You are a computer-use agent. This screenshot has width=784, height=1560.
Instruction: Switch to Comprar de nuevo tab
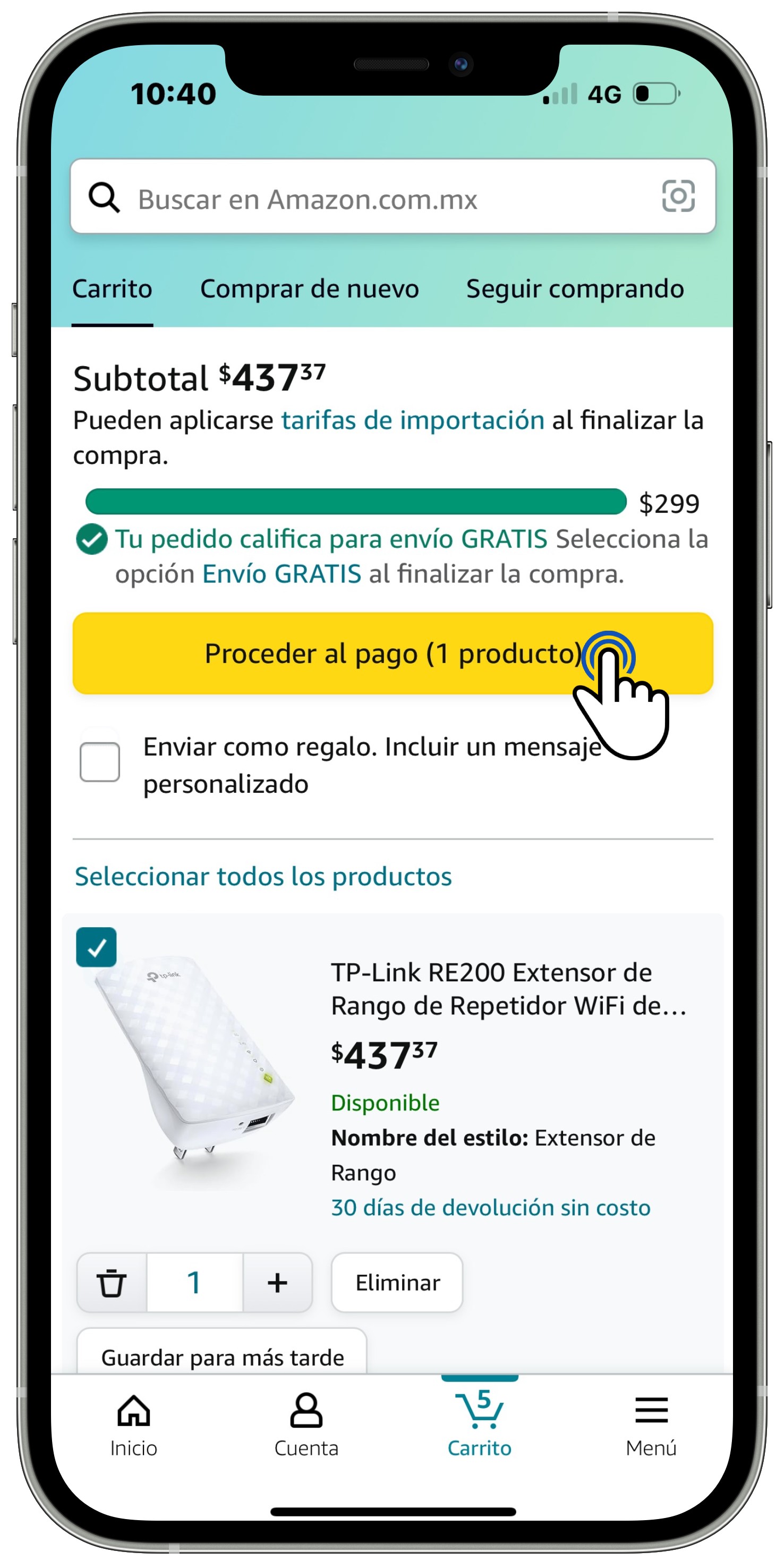click(x=309, y=289)
